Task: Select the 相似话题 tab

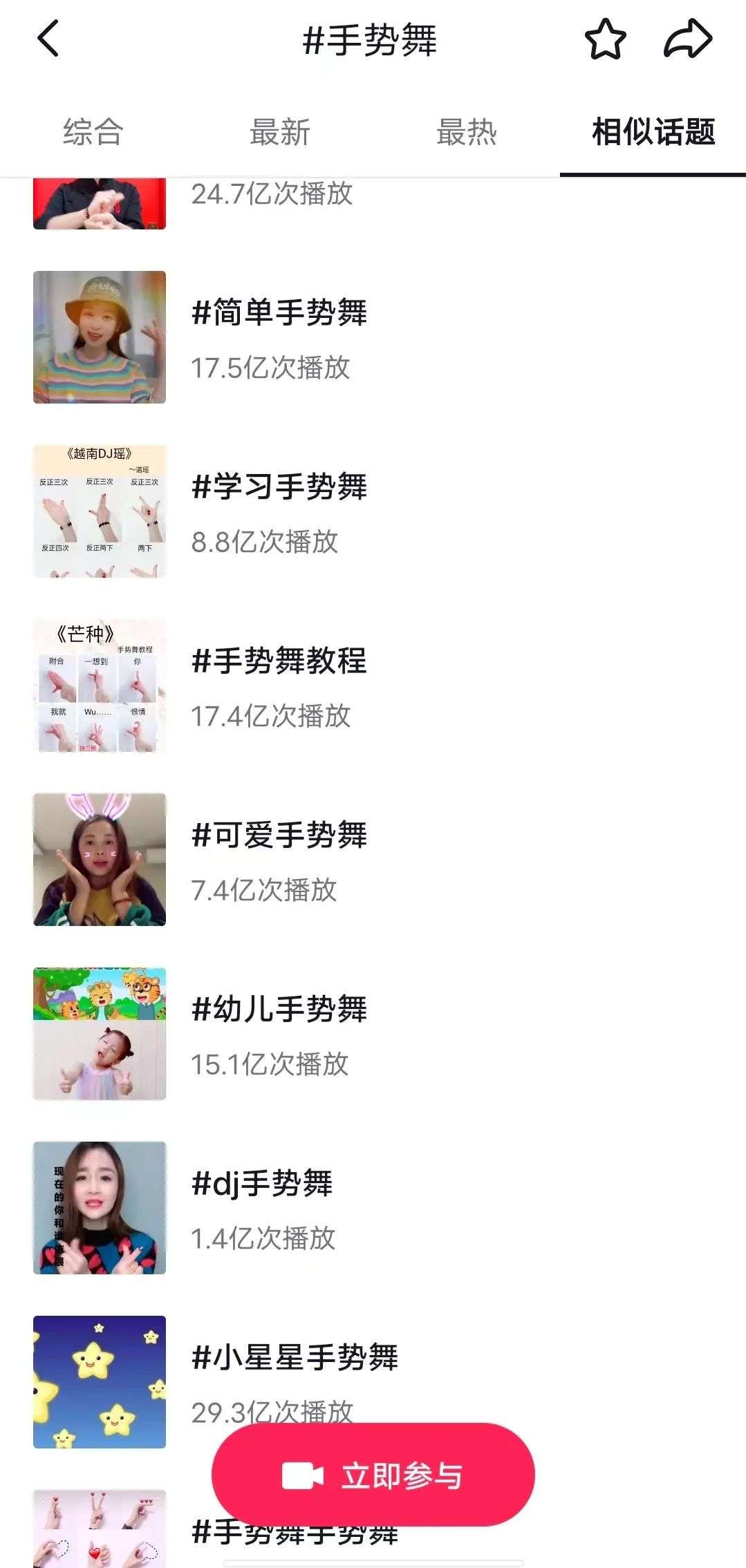Action: 653,132
